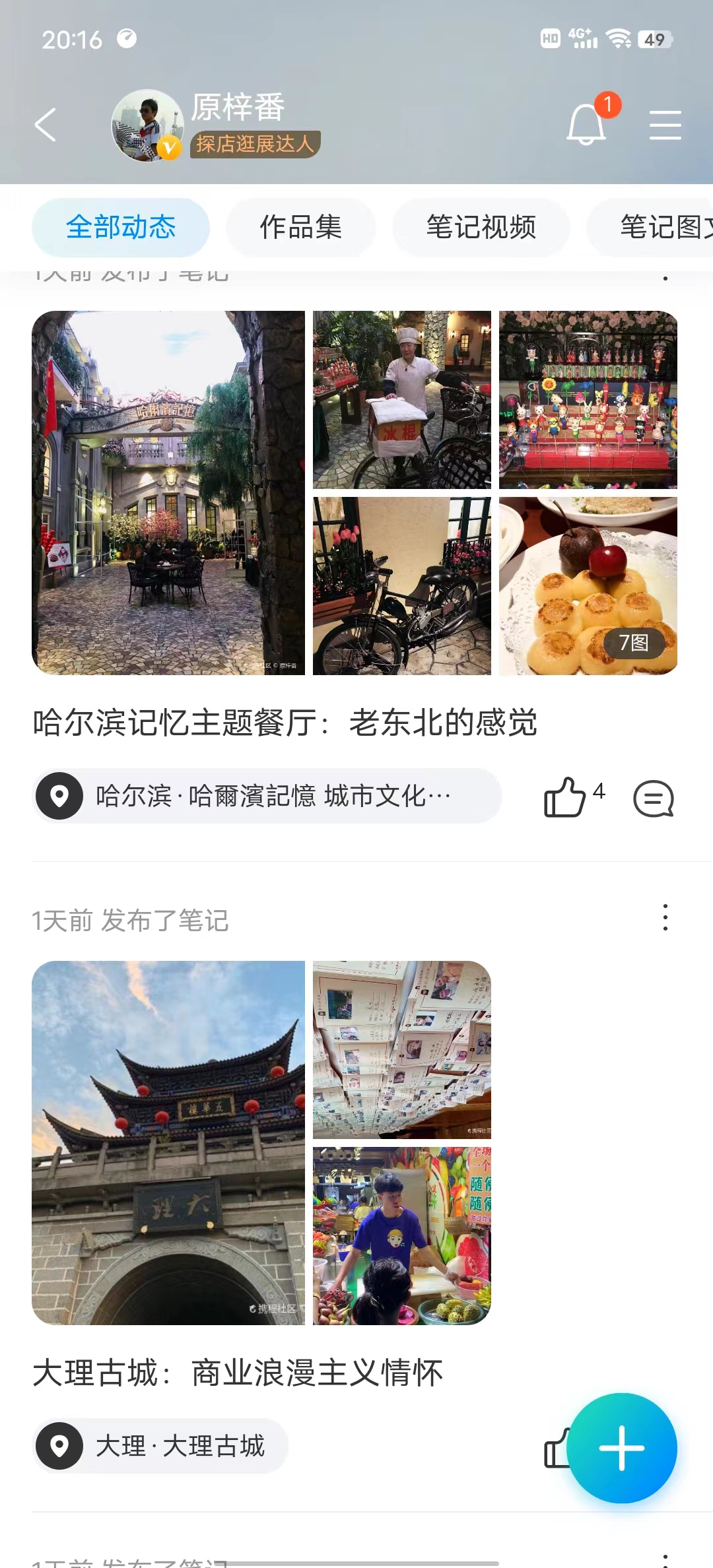Open the 哈尔滨记忆主题餐厅:老东北的感觉 note
The image size is (713, 1568).
point(285,722)
